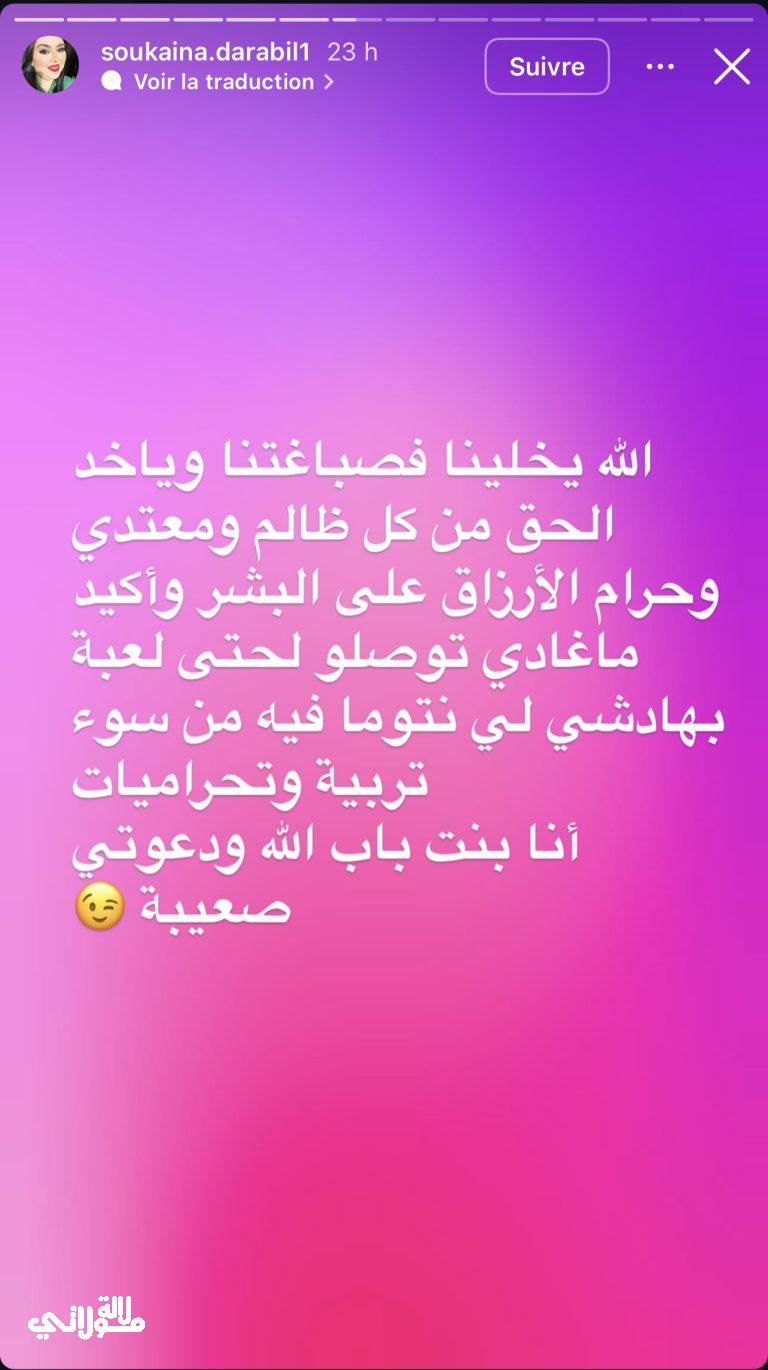Follow the account with Suivre

547,67
